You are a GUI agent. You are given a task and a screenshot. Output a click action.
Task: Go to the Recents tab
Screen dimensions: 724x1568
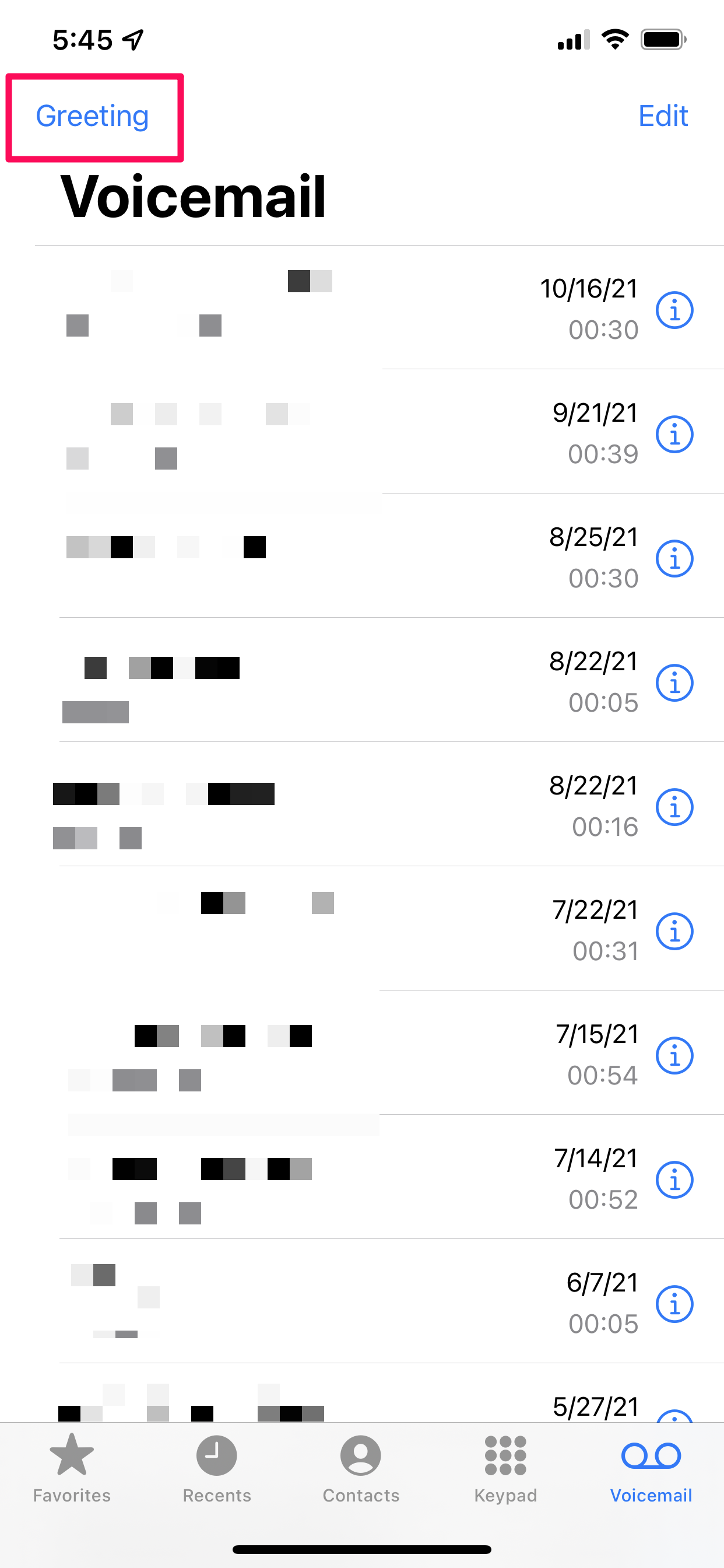coord(217,1468)
